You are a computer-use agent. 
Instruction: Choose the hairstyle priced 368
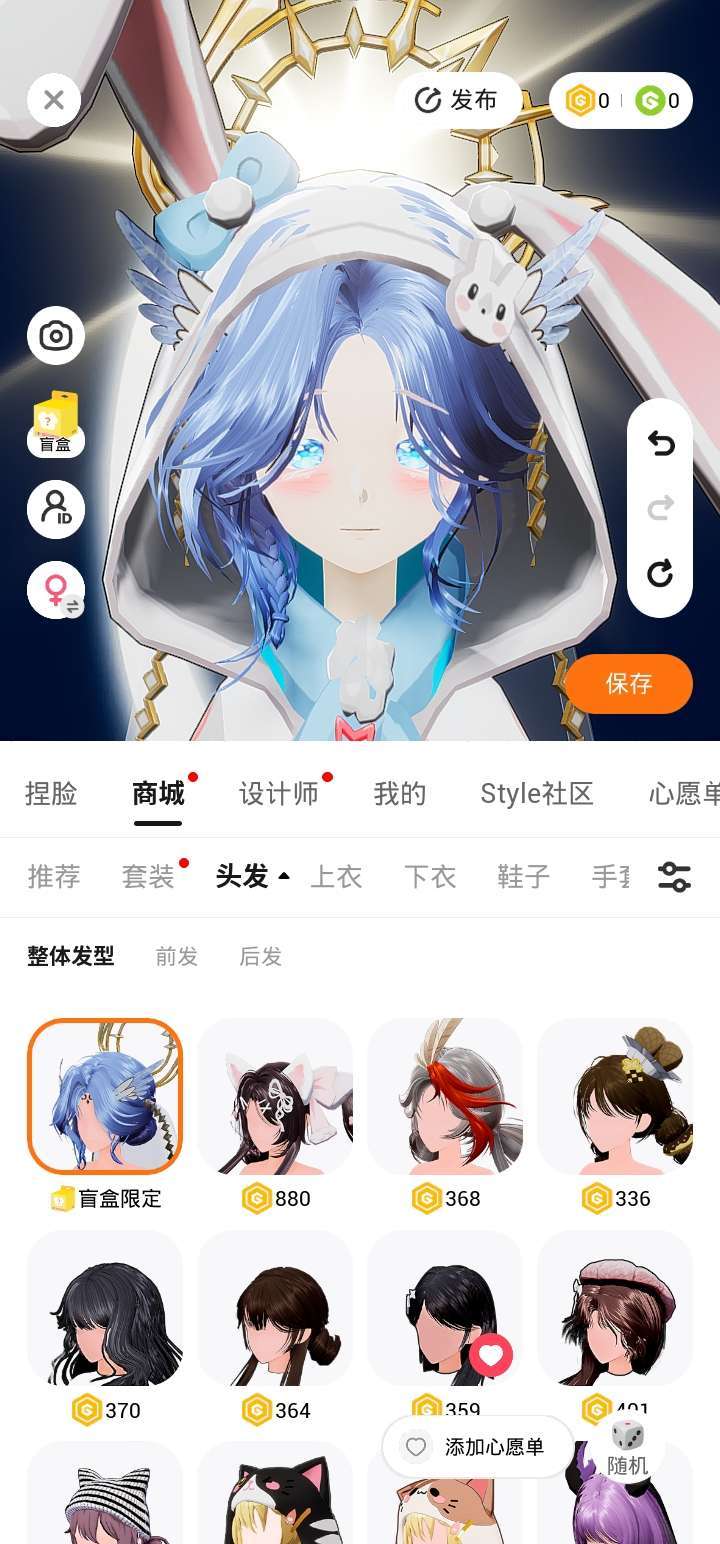pyautogui.click(x=445, y=1096)
